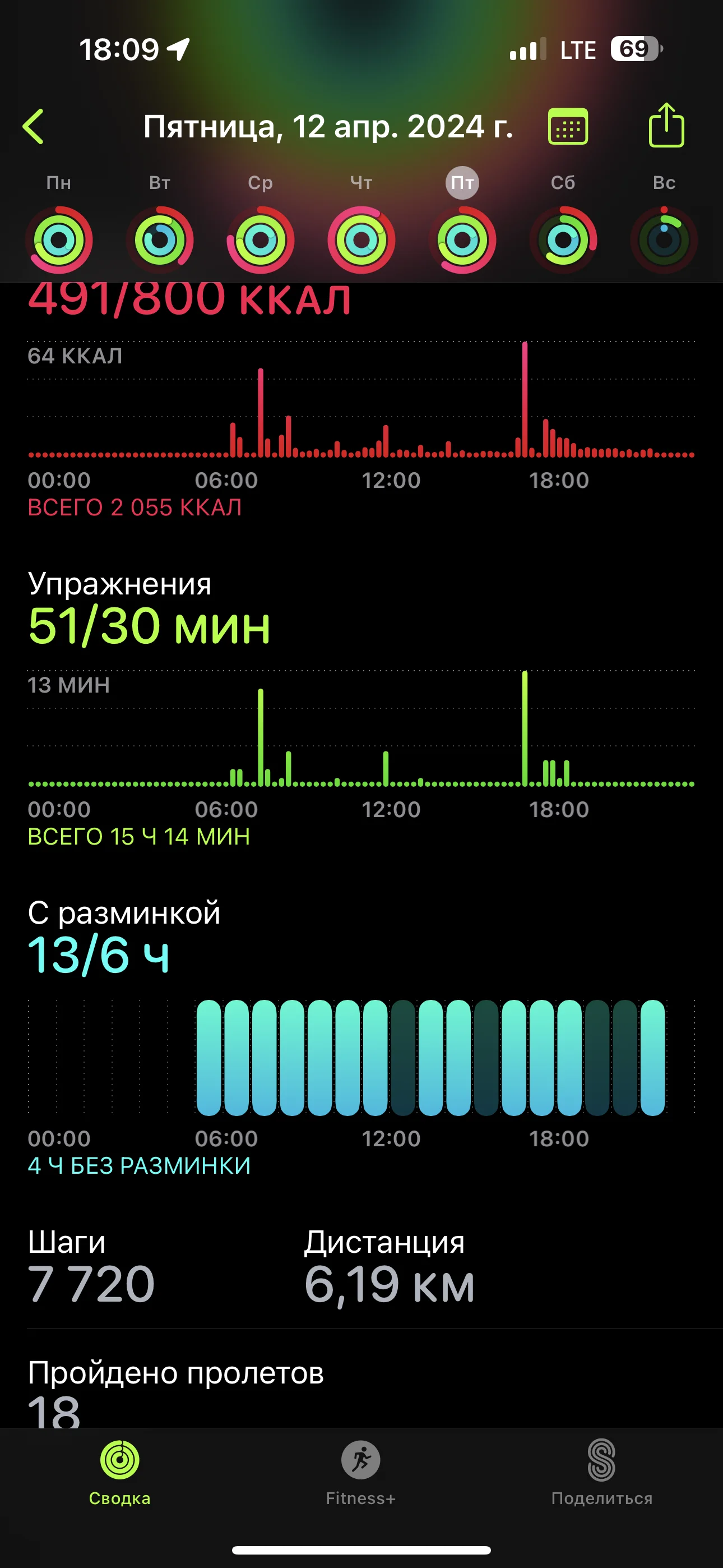Screen dimensions: 723x1568
Task: Select Tuesday's activity rings (Вт)
Action: (x=159, y=240)
